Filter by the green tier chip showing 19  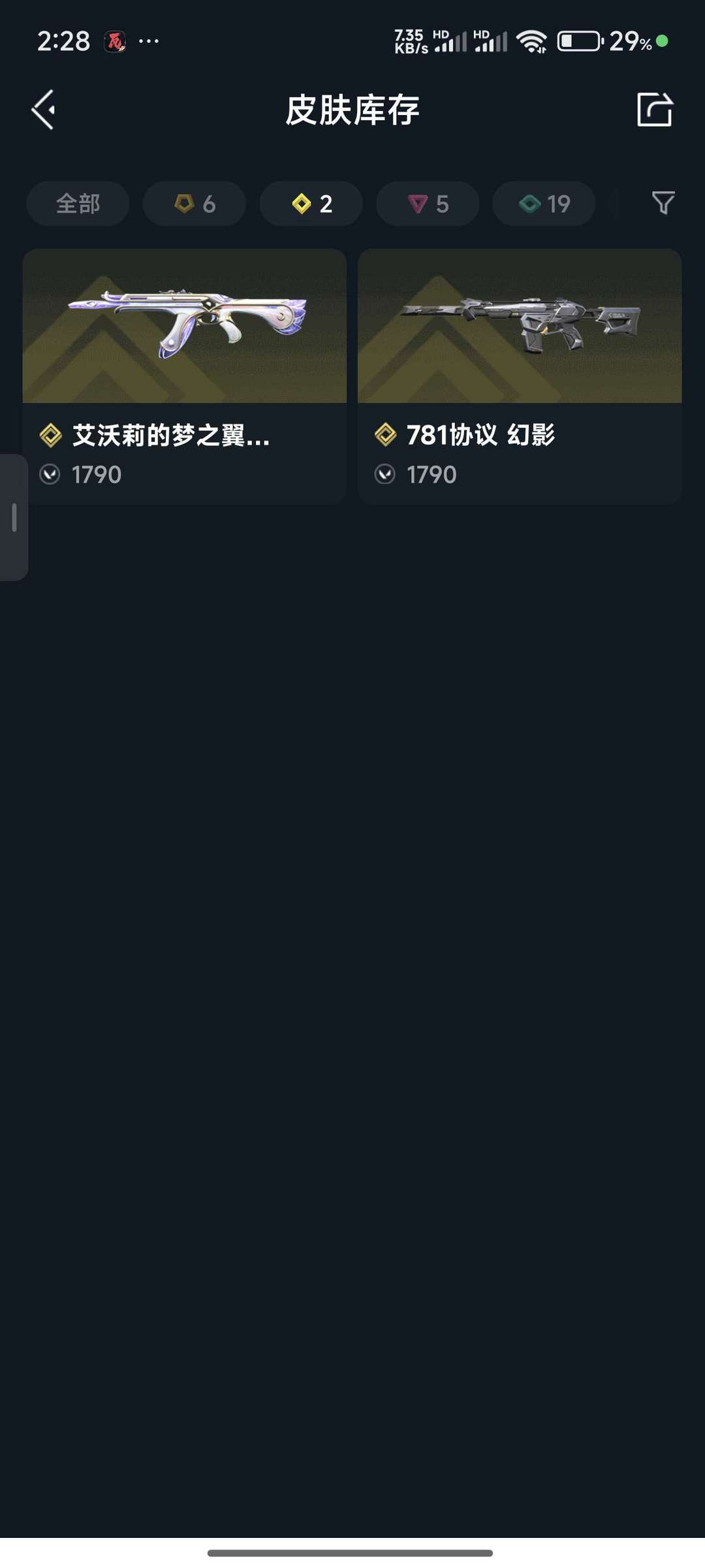tap(544, 204)
